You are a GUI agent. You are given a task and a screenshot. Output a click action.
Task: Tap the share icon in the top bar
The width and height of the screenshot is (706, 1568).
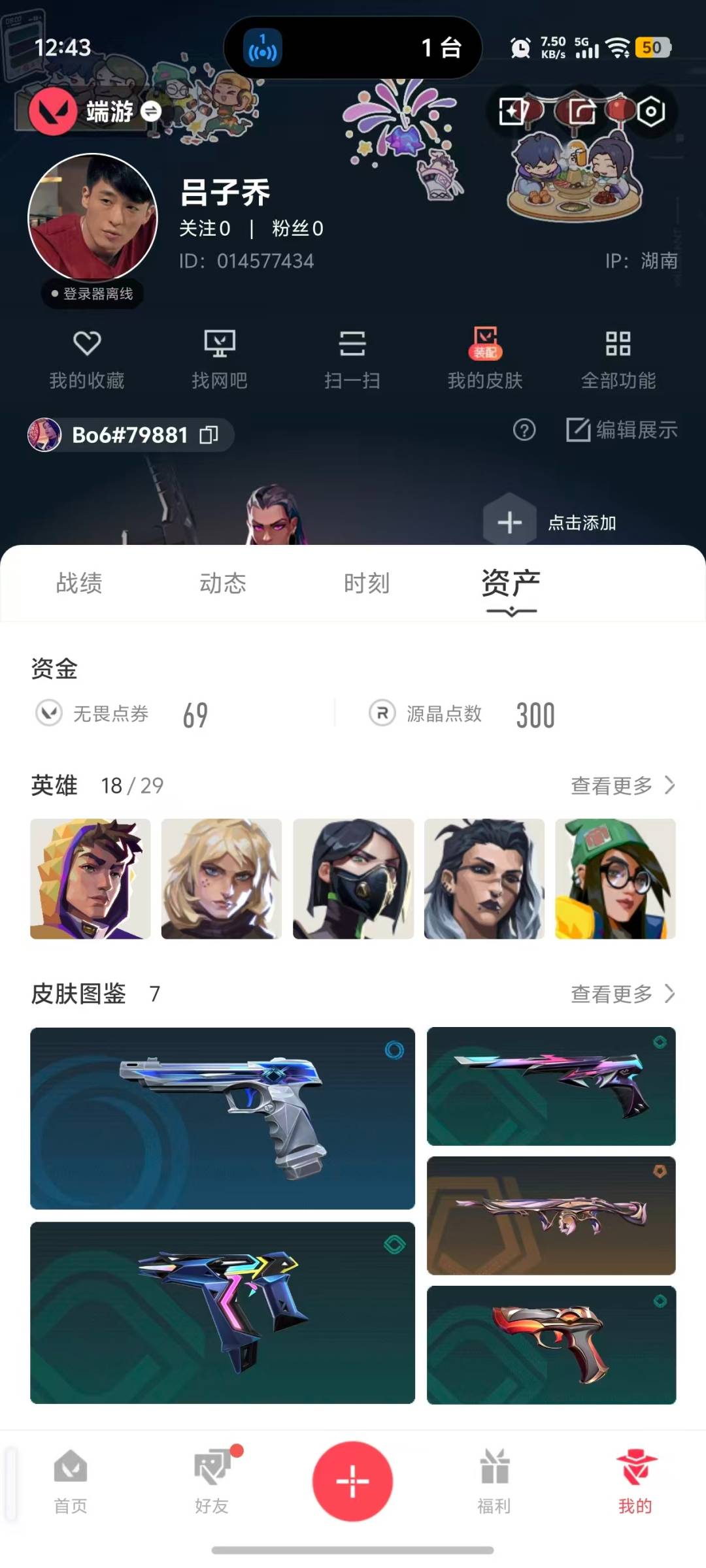click(x=581, y=112)
